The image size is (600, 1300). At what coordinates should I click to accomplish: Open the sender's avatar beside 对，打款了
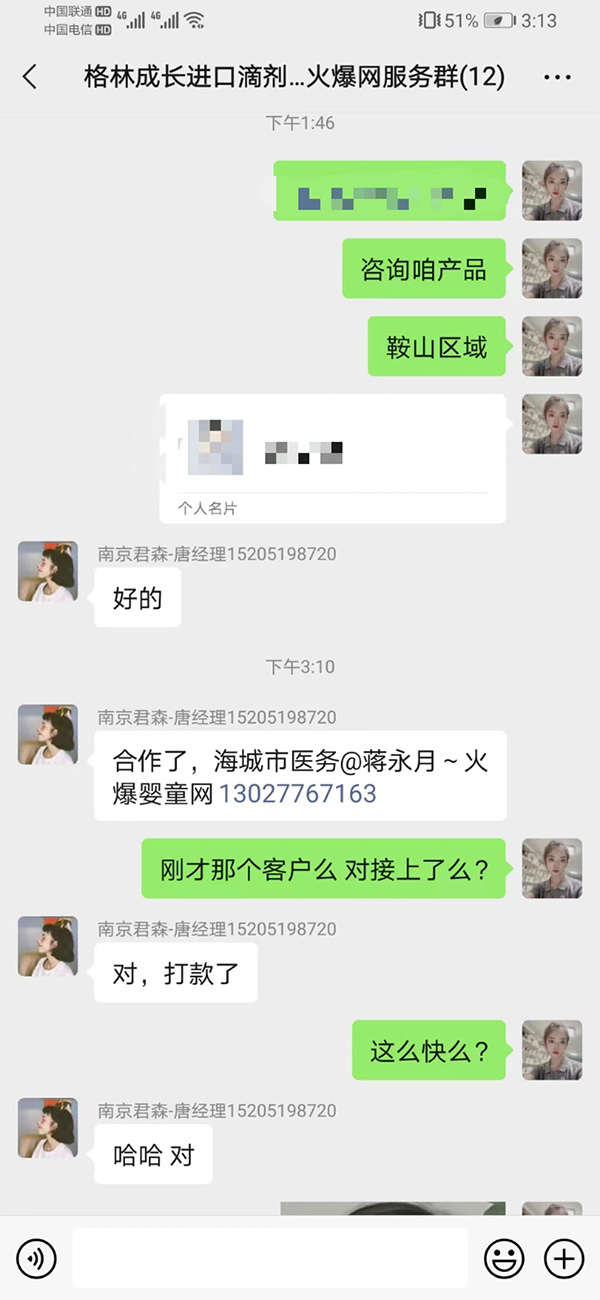pos(47,946)
